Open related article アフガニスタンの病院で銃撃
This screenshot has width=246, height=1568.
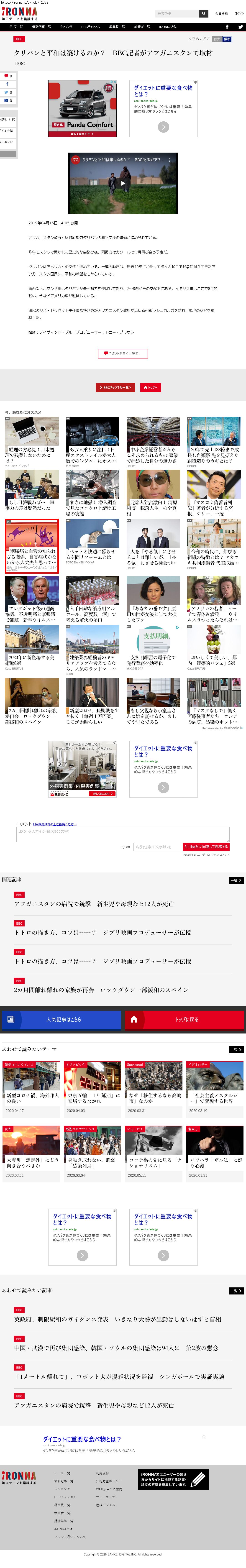click(x=94, y=904)
